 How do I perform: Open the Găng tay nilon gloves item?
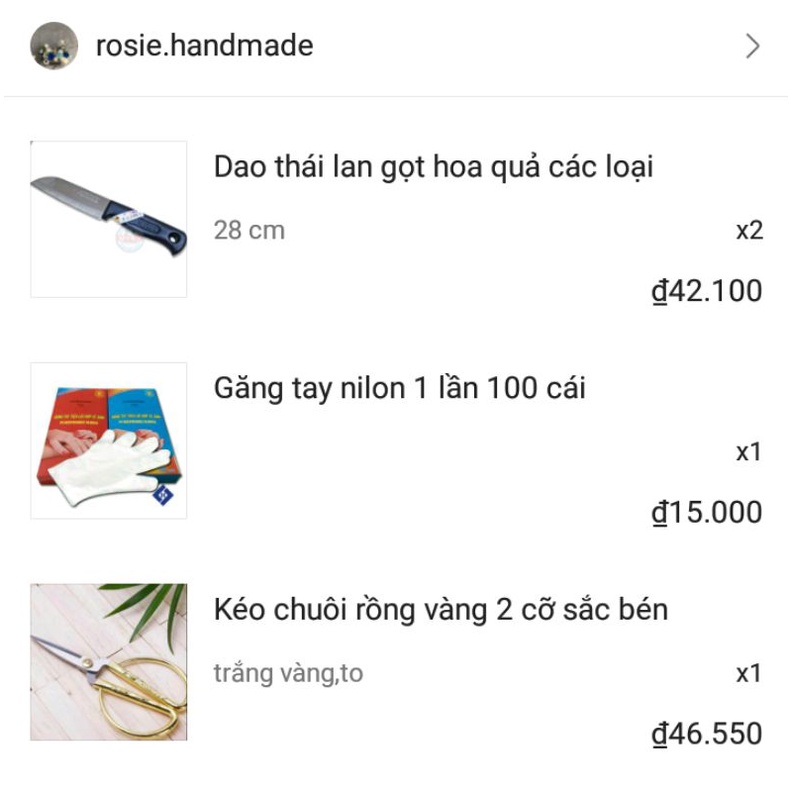pyautogui.click(x=396, y=440)
